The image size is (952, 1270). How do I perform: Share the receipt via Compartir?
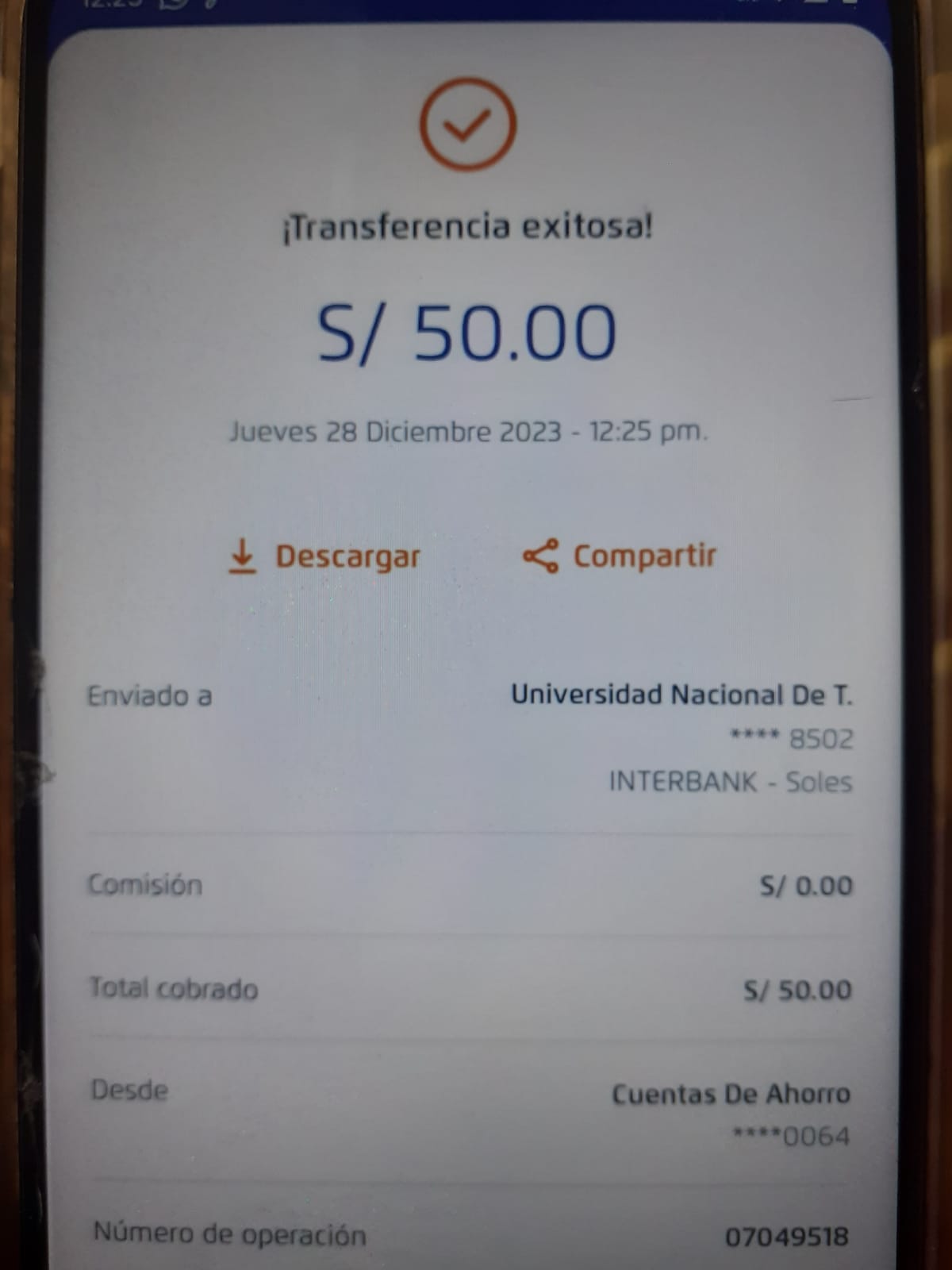[x=620, y=556]
